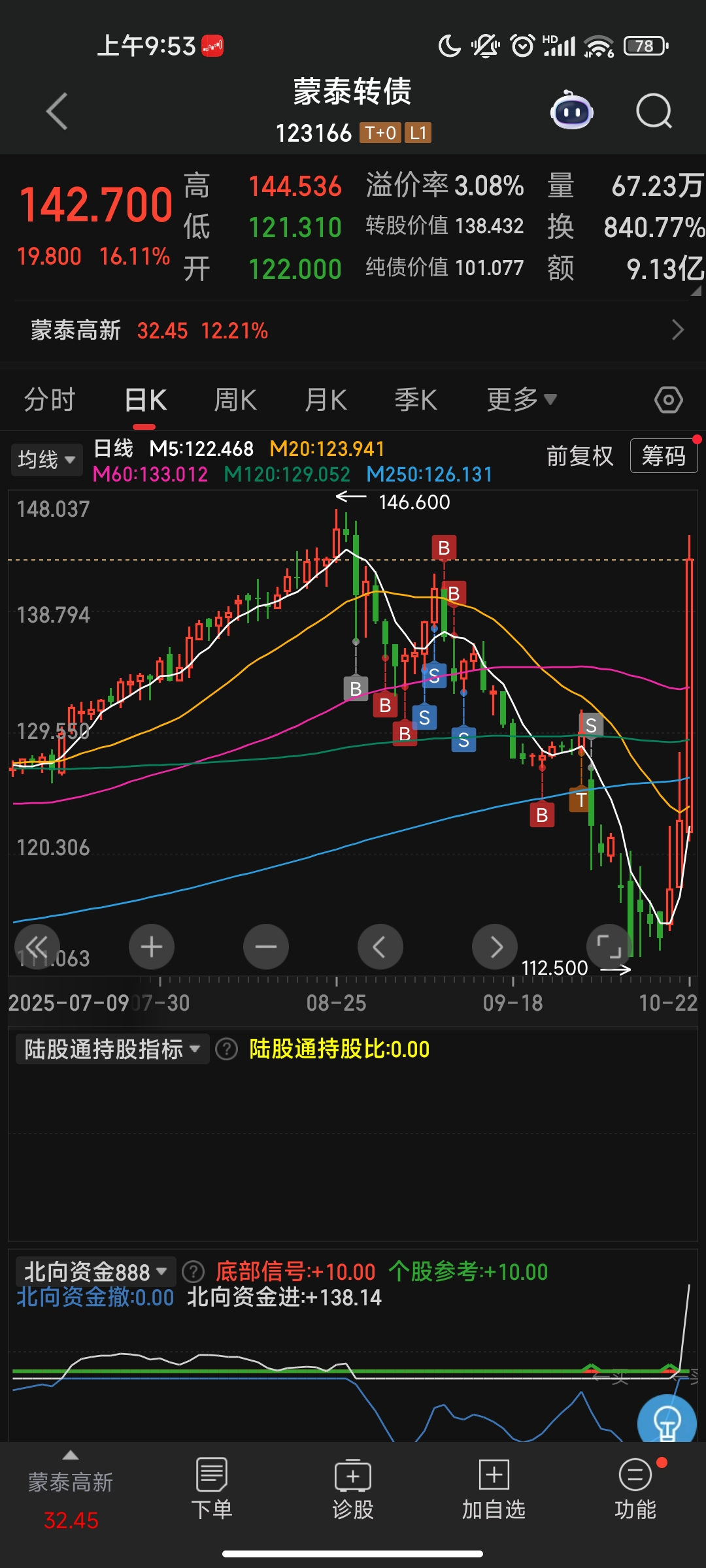Switch to 季K chart tab
Image resolution: width=706 pixels, height=1568 pixels.
[x=416, y=400]
